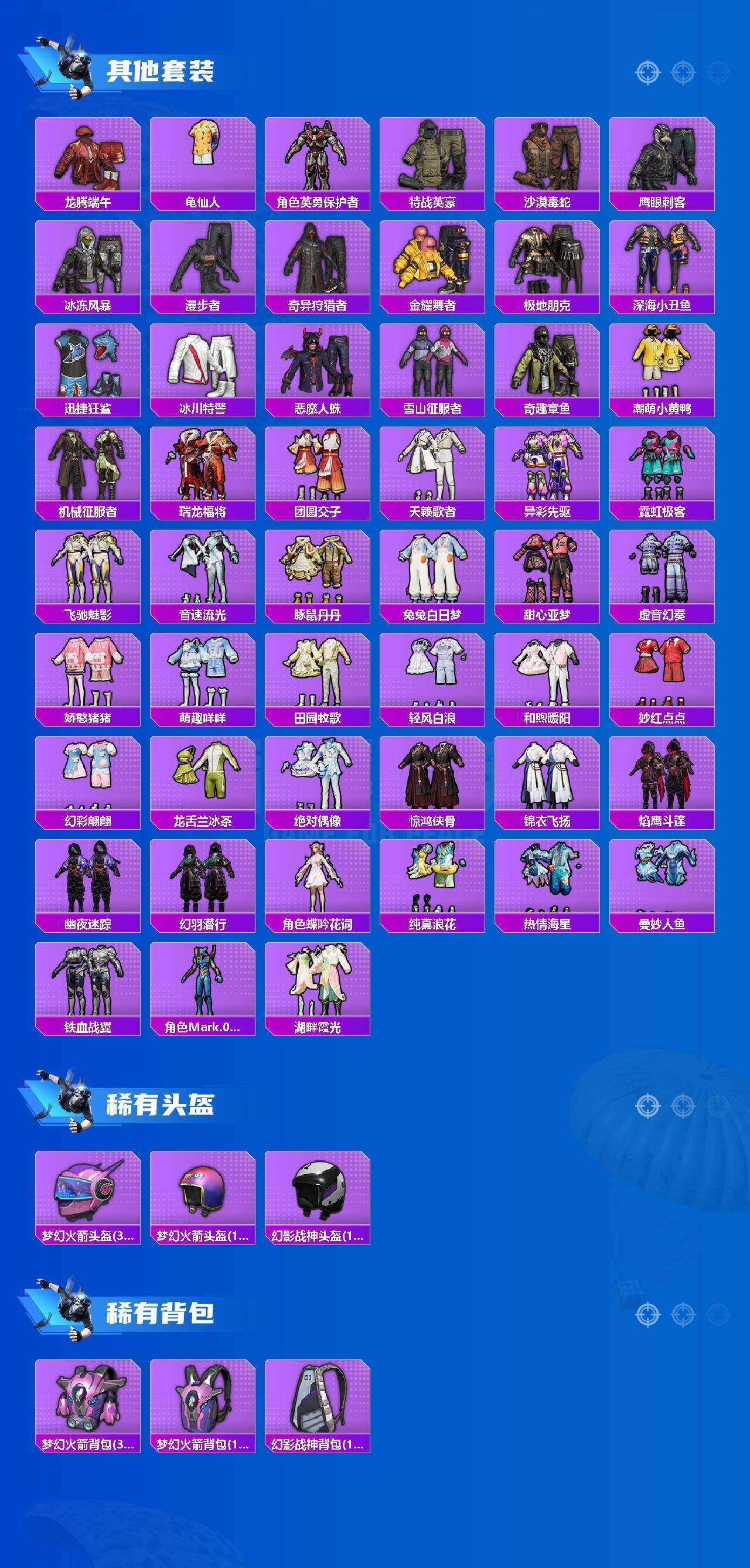Select the 幻影战神背包 backpack item
Image resolution: width=750 pixels, height=1568 pixels.
[x=318, y=1400]
